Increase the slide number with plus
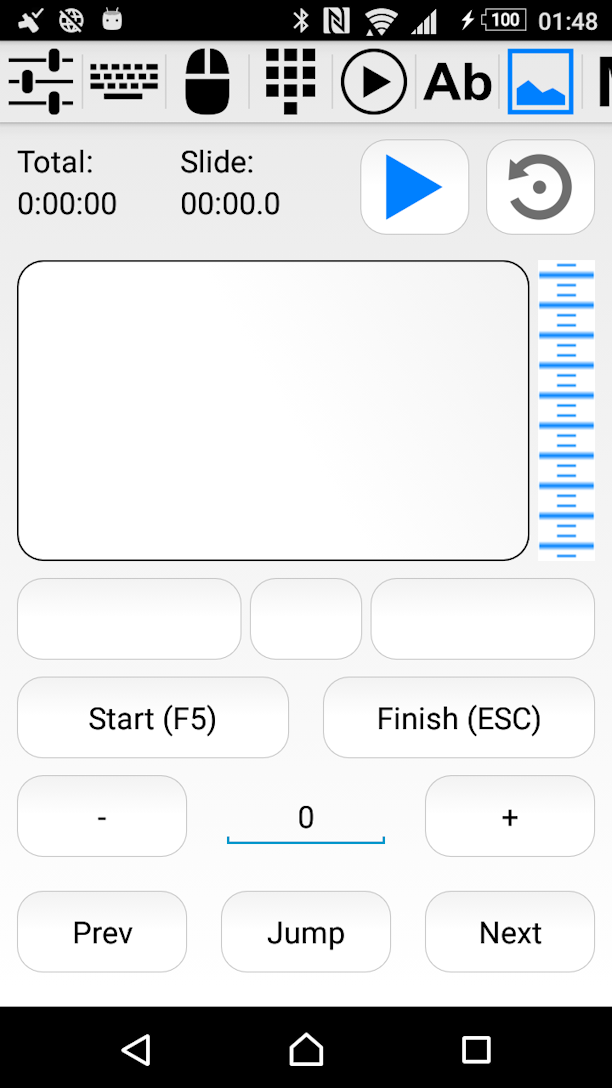The width and height of the screenshot is (612, 1088). (x=510, y=817)
